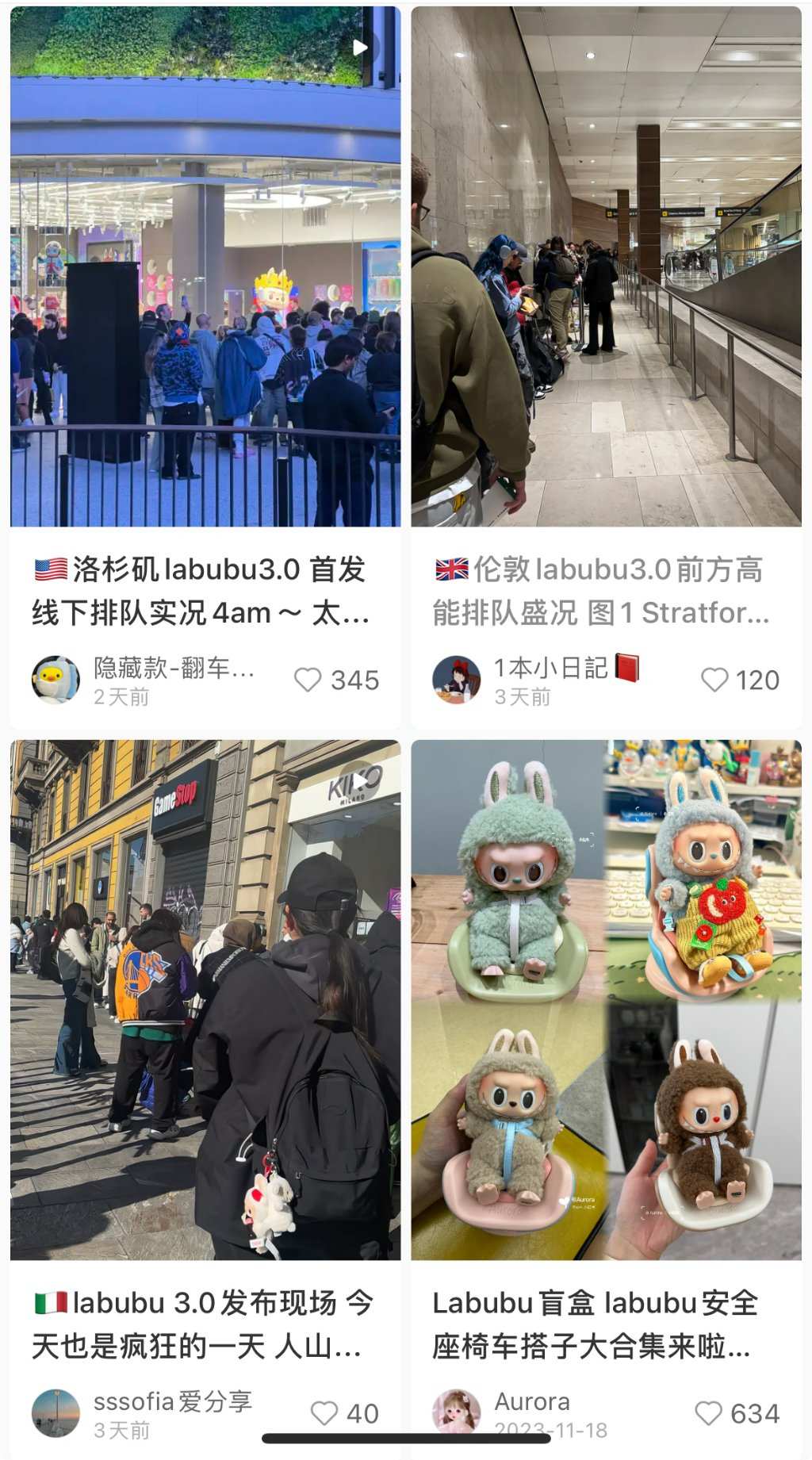Screen dimensions: 812x1460
Task: Open the London labubu3.0 Stratford queue post
Action: pyautogui.click(x=606, y=266)
